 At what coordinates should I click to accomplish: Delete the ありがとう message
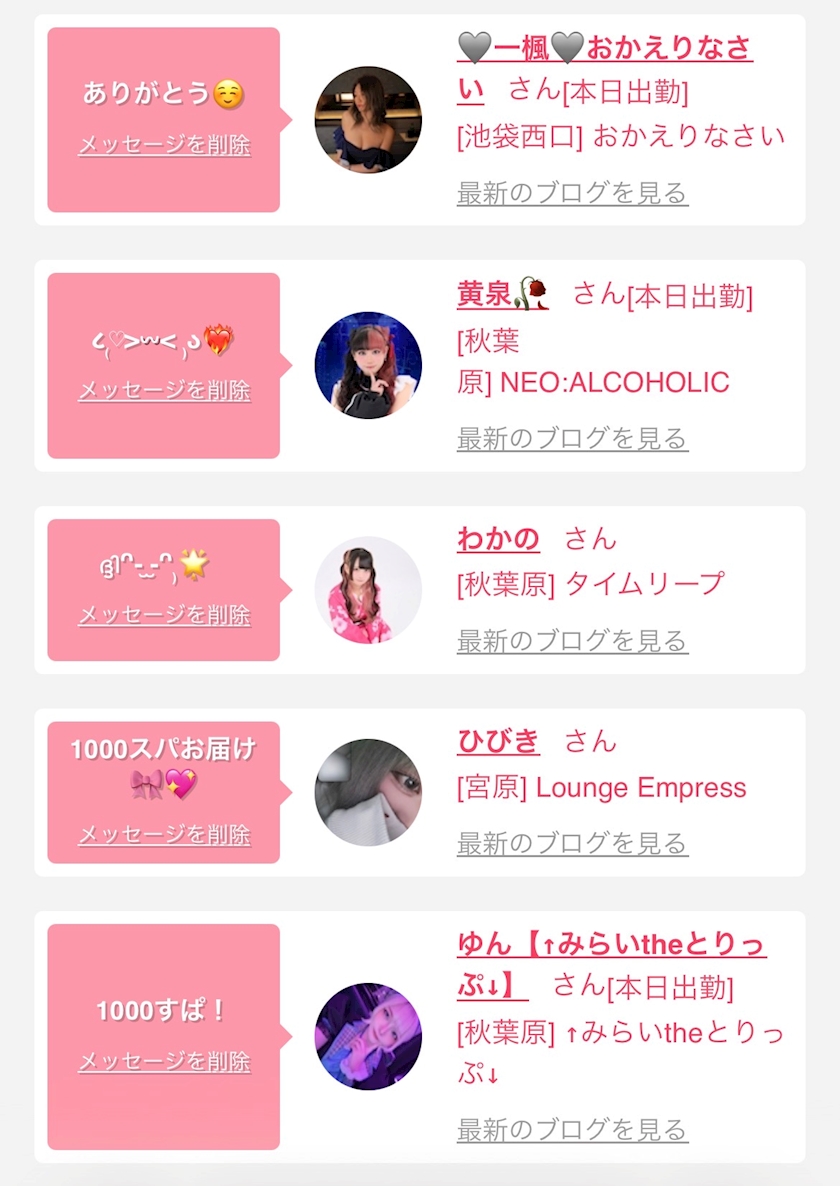click(x=164, y=145)
